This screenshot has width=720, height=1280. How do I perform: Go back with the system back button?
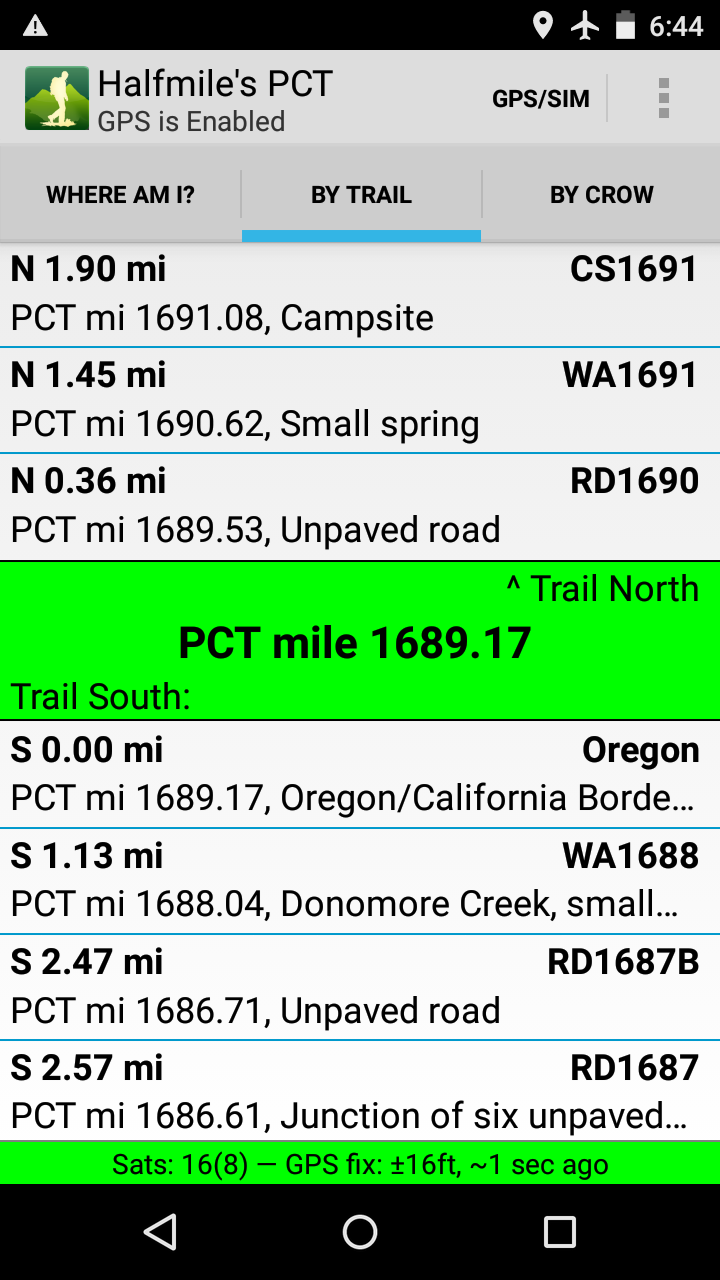click(x=160, y=1232)
